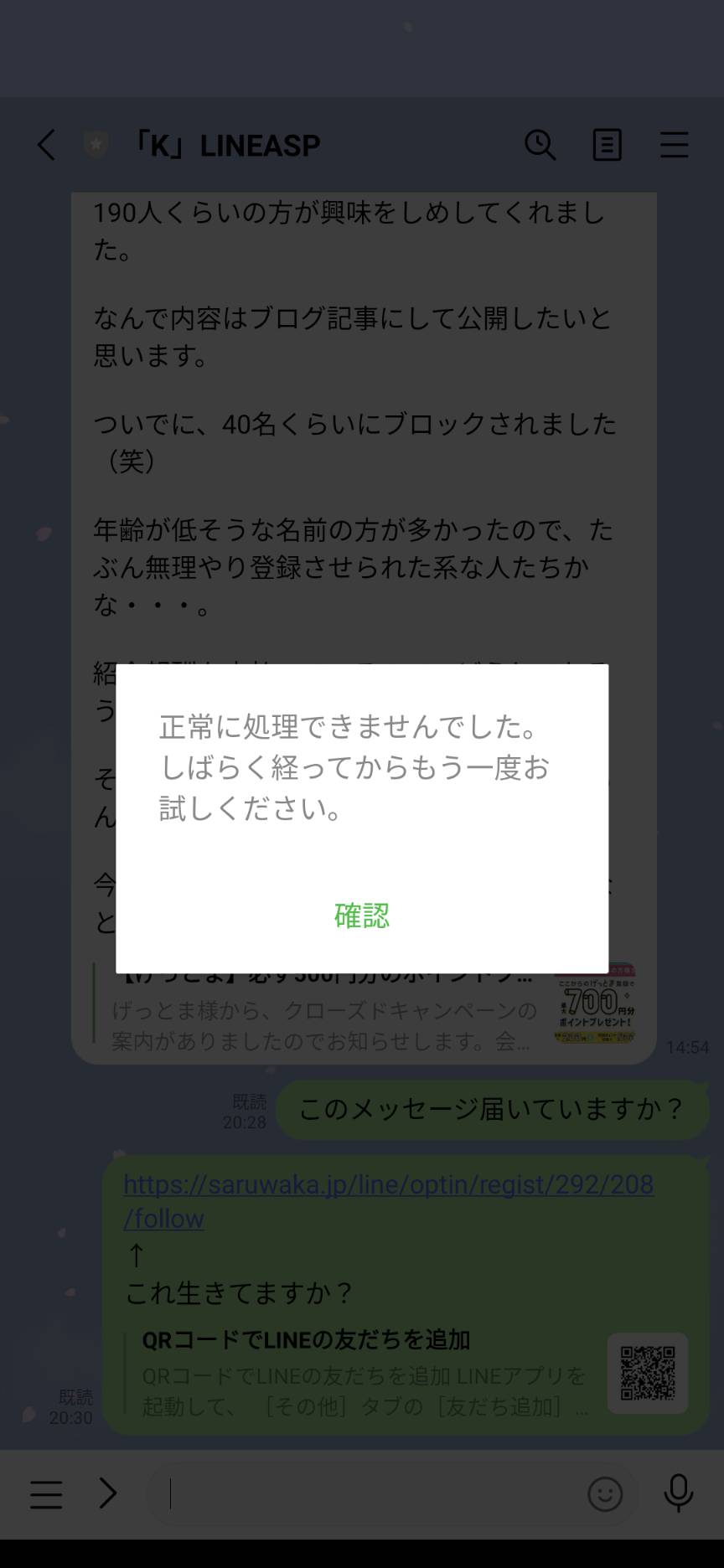The image size is (724, 1568).
Task: Tap the microphone voice message icon
Action: click(678, 1493)
